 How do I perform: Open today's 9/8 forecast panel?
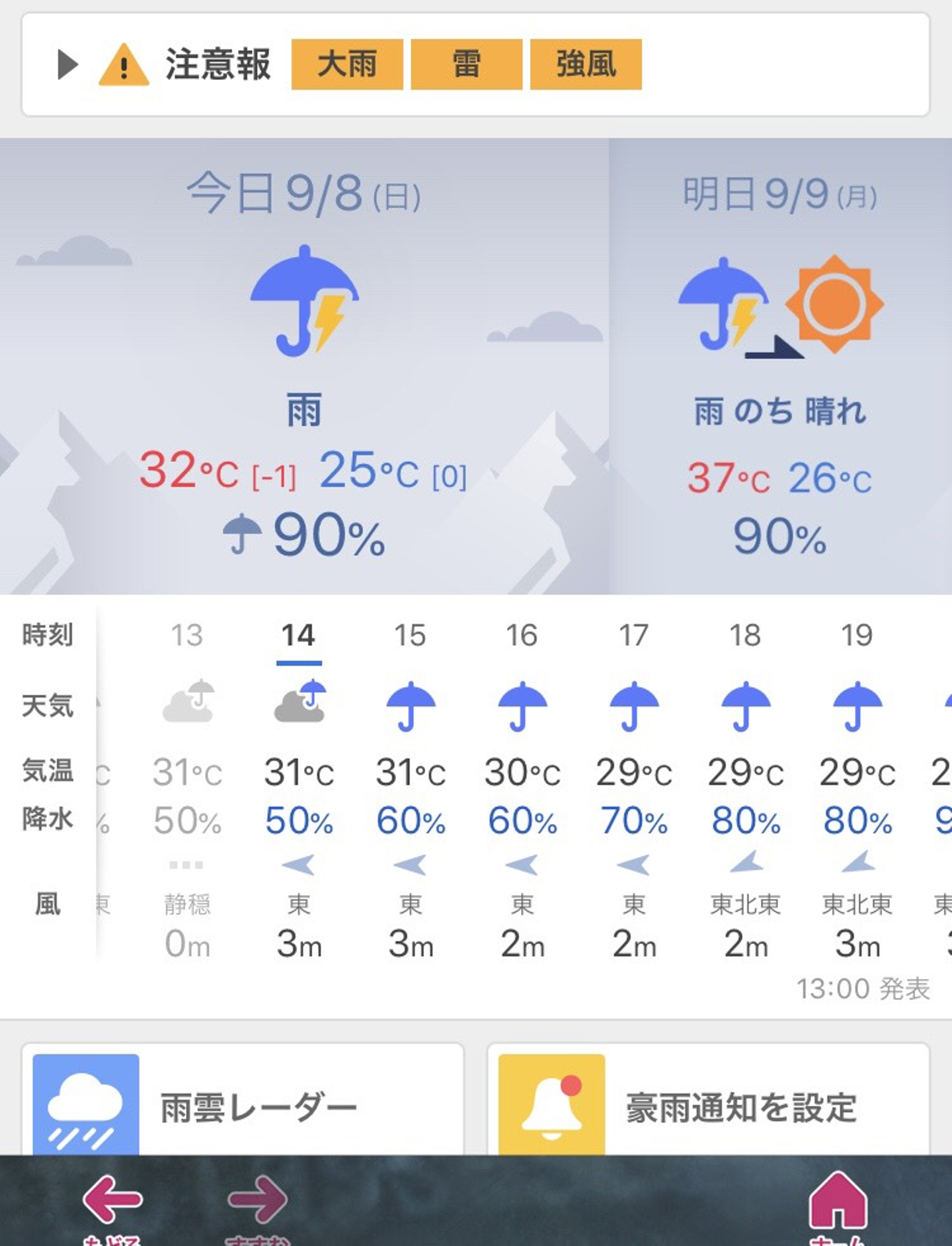pyautogui.click(x=303, y=367)
